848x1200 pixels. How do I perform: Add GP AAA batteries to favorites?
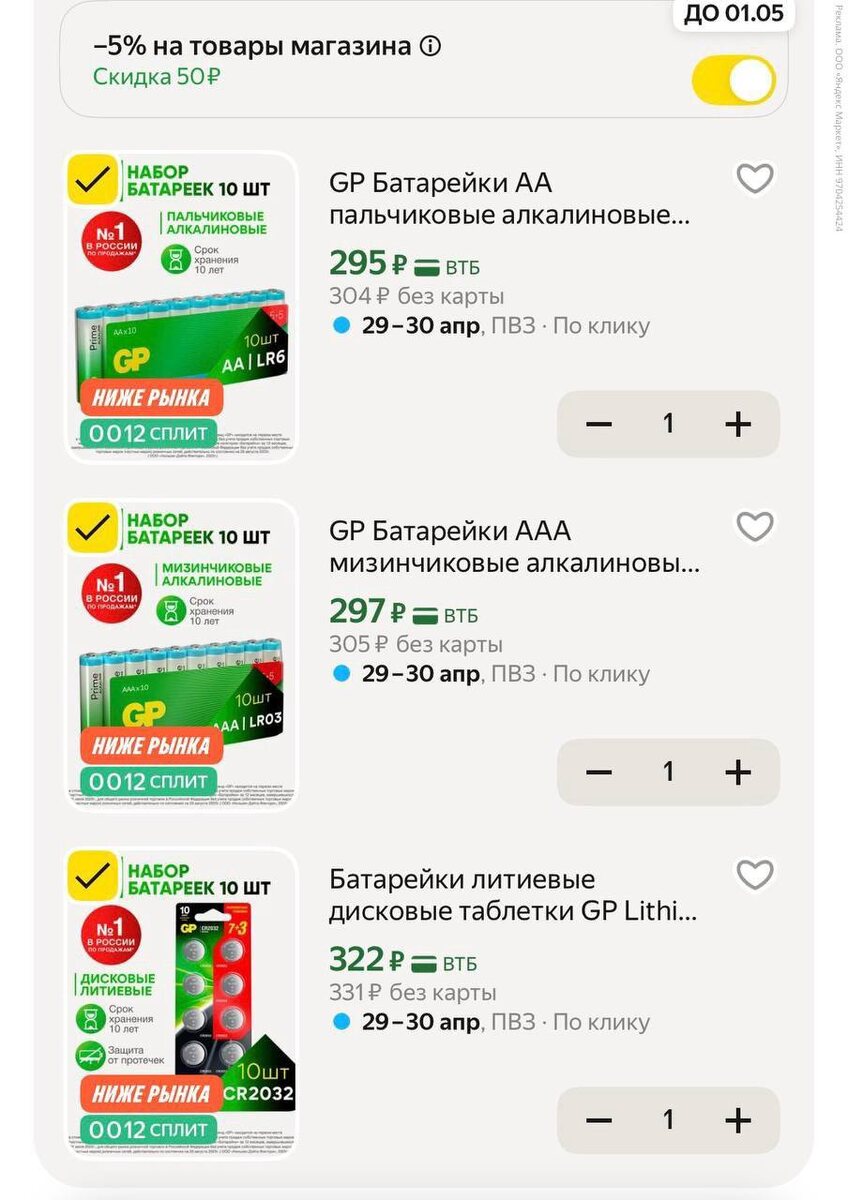(x=754, y=526)
